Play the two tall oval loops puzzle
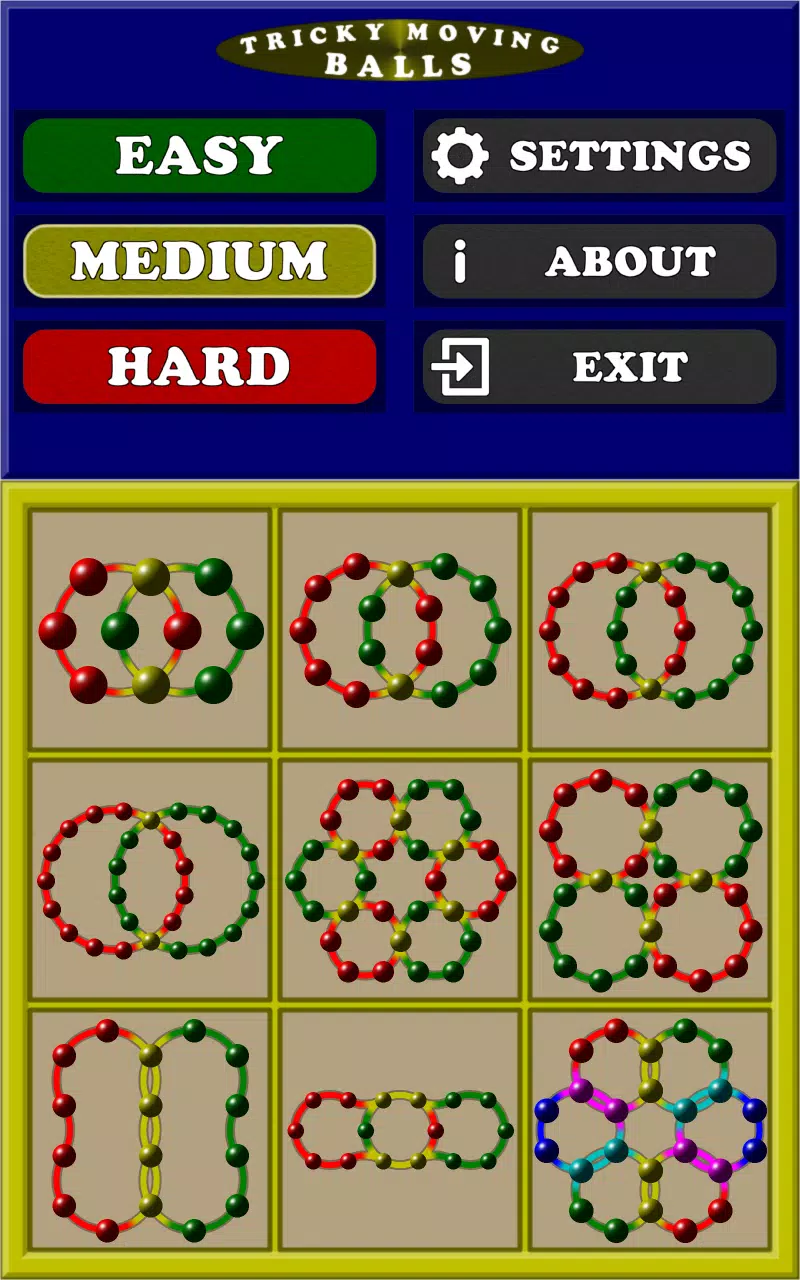This screenshot has width=800, height=1280. (x=150, y=1130)
